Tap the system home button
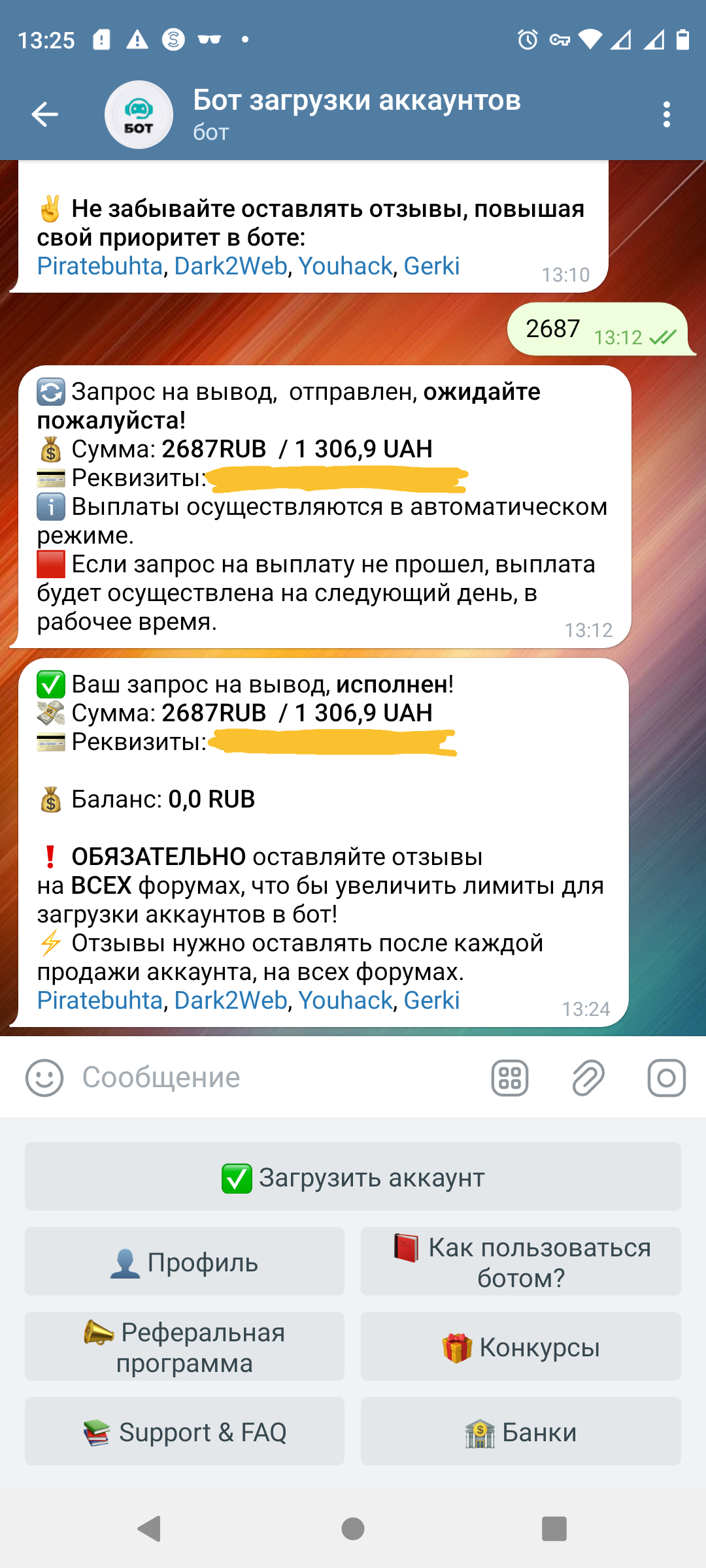 [353, 1529]
